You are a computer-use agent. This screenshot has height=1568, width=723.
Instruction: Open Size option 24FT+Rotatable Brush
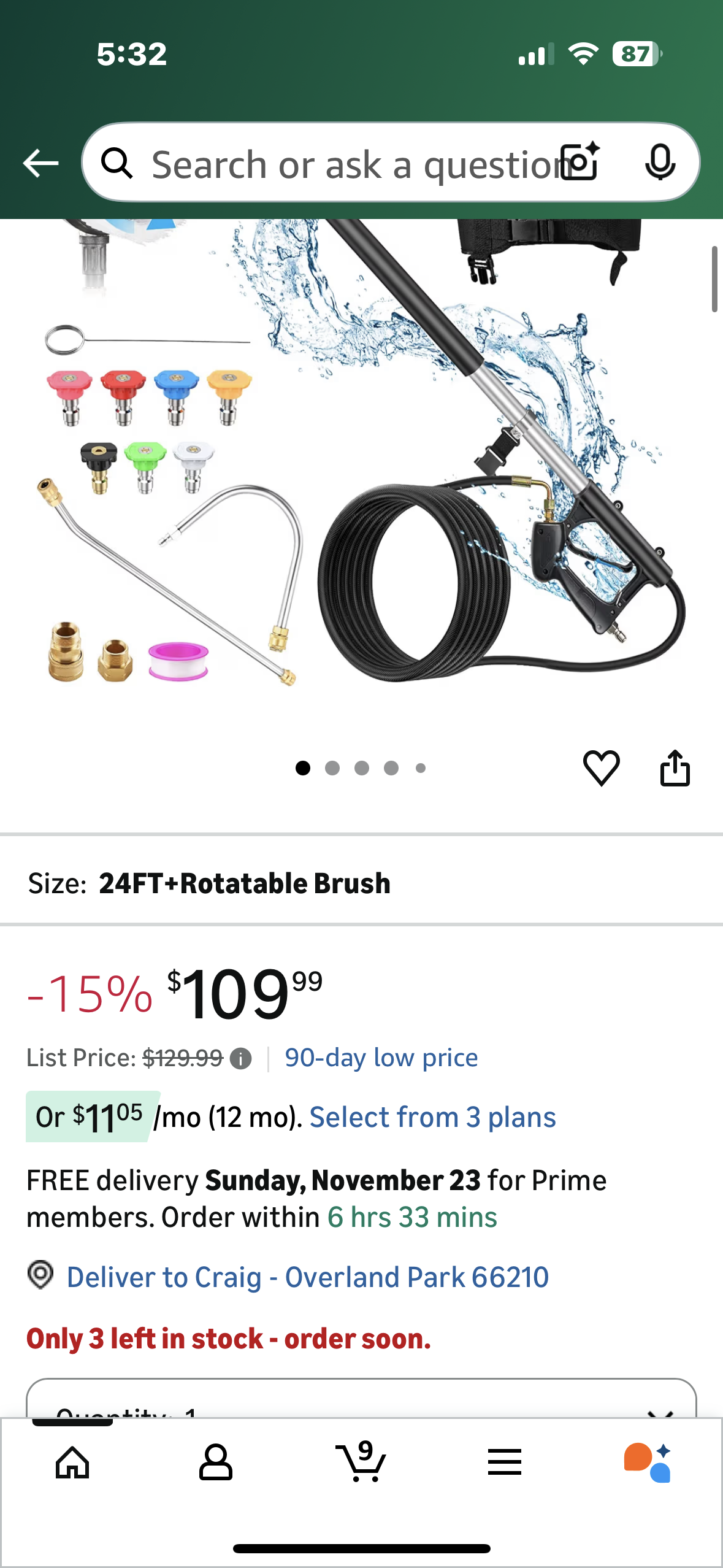click(245, 883)
